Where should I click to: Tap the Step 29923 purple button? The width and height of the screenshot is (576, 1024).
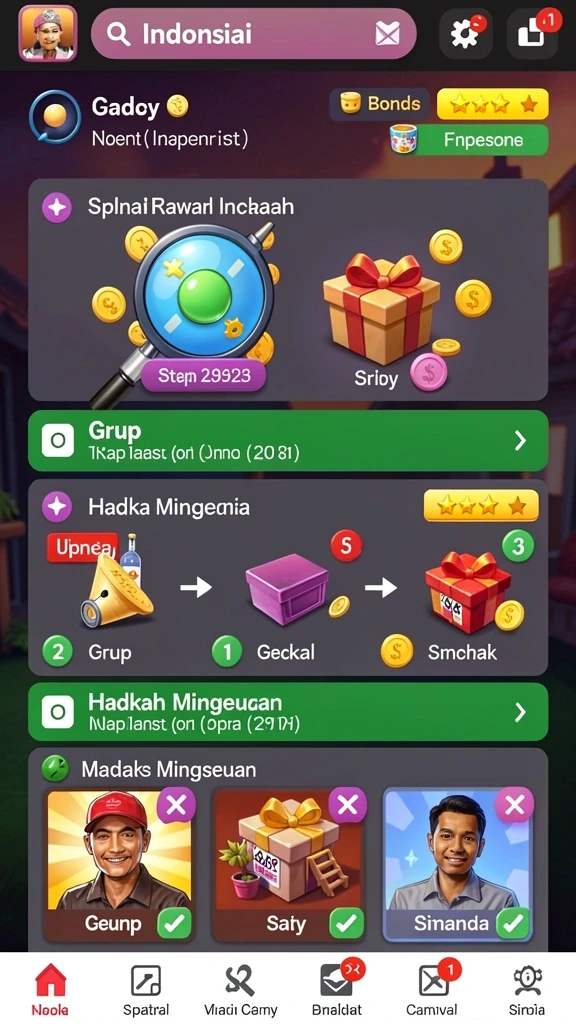[204, 376]
